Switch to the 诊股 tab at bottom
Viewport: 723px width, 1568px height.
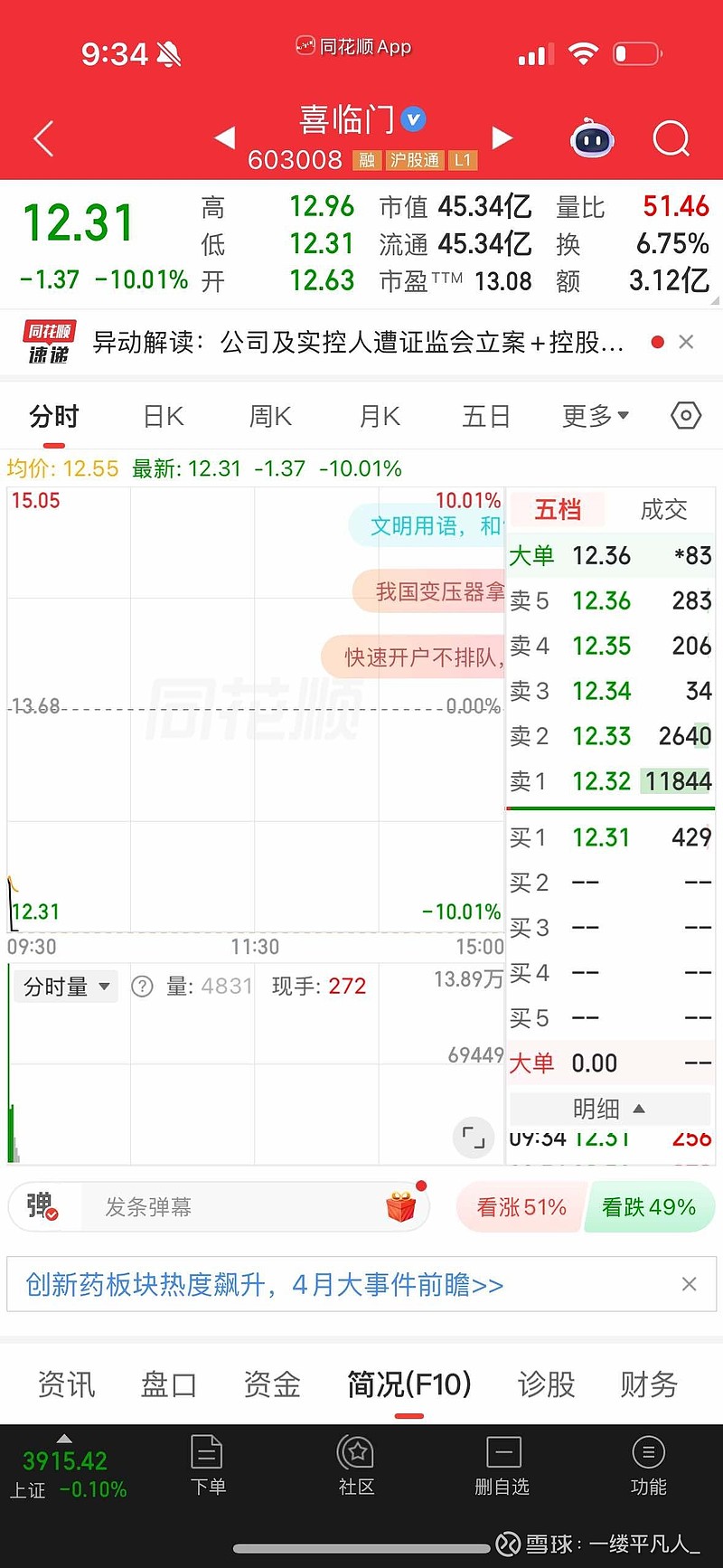546,1384
